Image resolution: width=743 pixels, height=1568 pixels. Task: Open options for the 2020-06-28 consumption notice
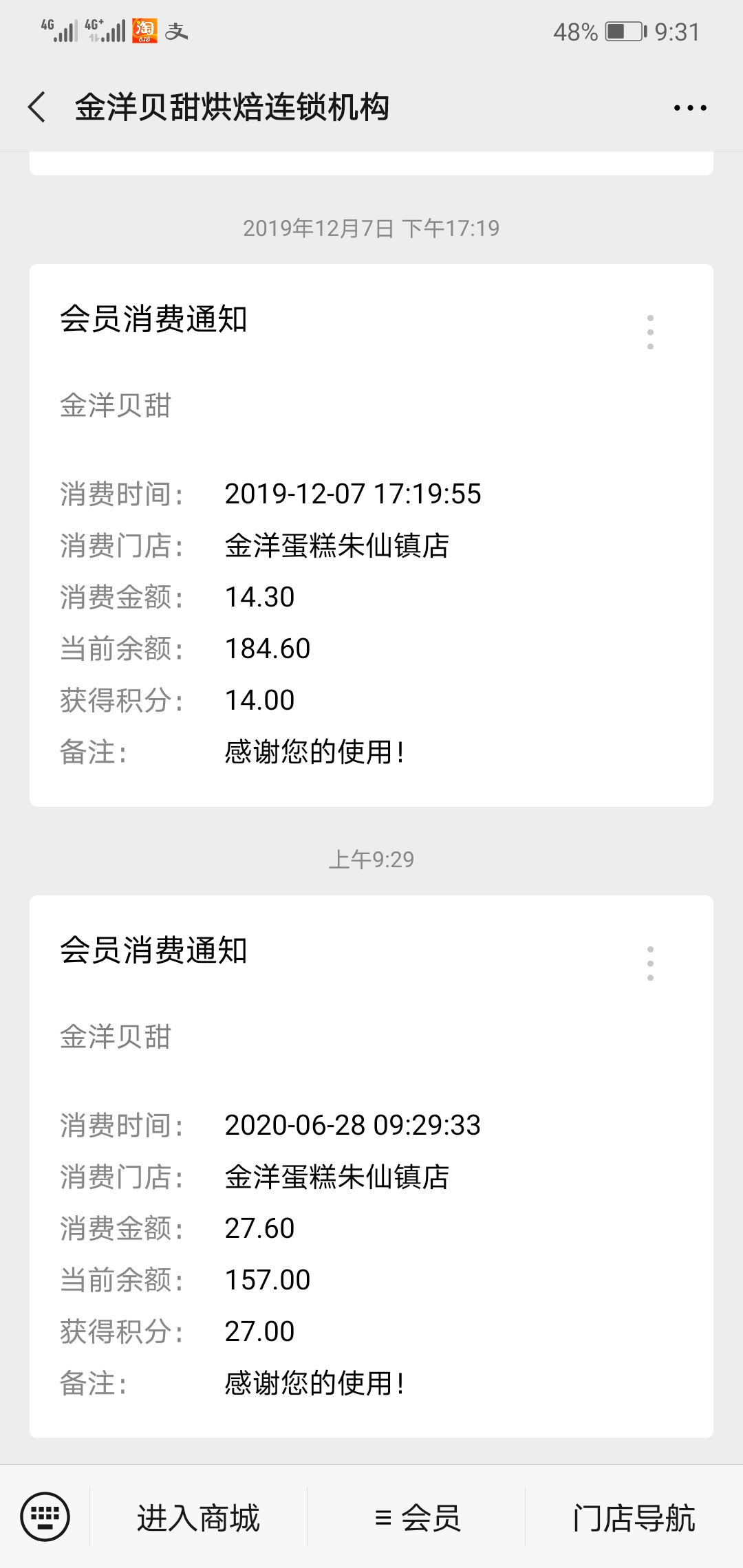pyautogui.click(x=650, y=963)
